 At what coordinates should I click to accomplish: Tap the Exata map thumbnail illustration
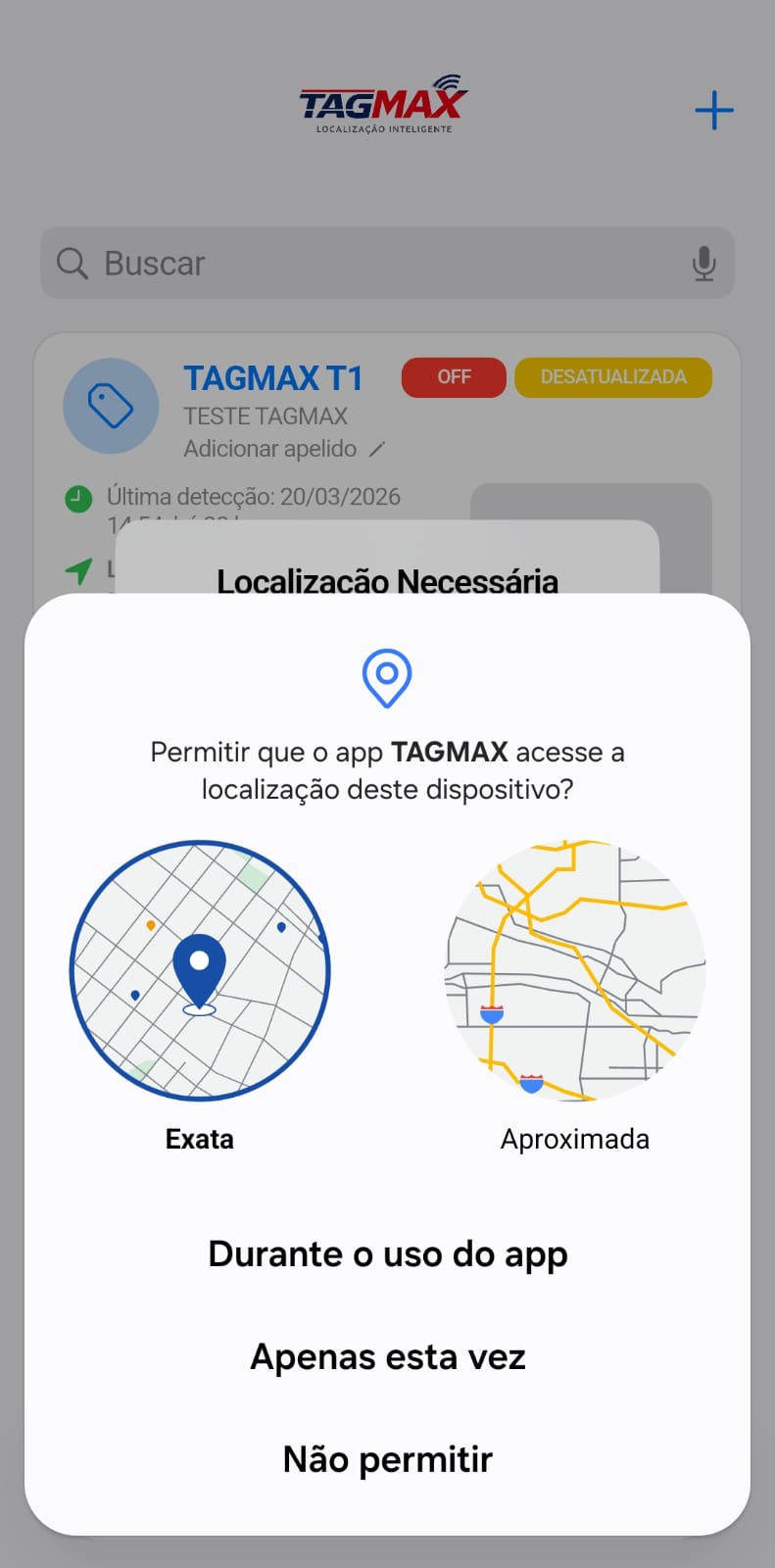[199, 968]
